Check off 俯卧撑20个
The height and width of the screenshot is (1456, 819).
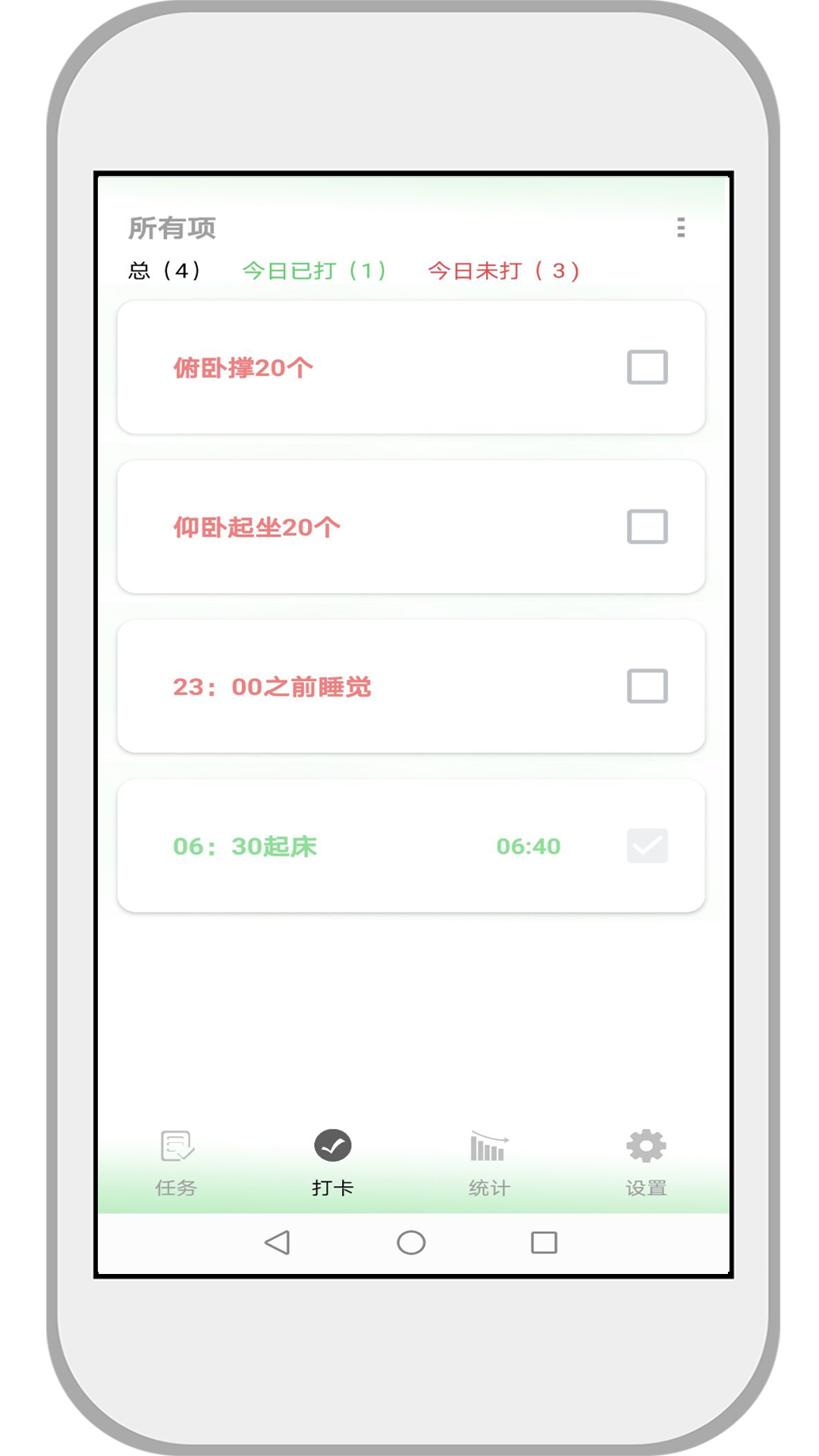point(648,367)
